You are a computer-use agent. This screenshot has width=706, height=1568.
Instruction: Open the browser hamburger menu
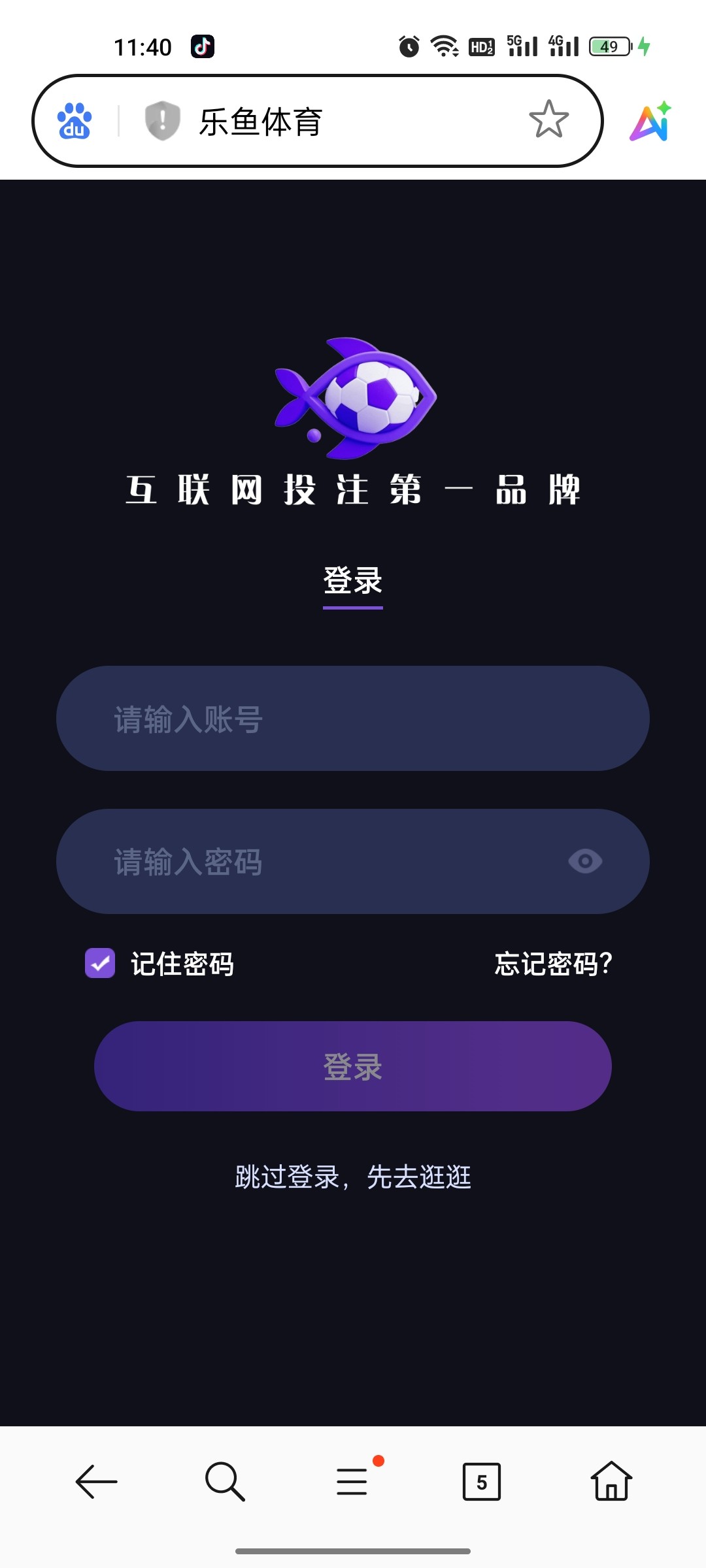353,1482
